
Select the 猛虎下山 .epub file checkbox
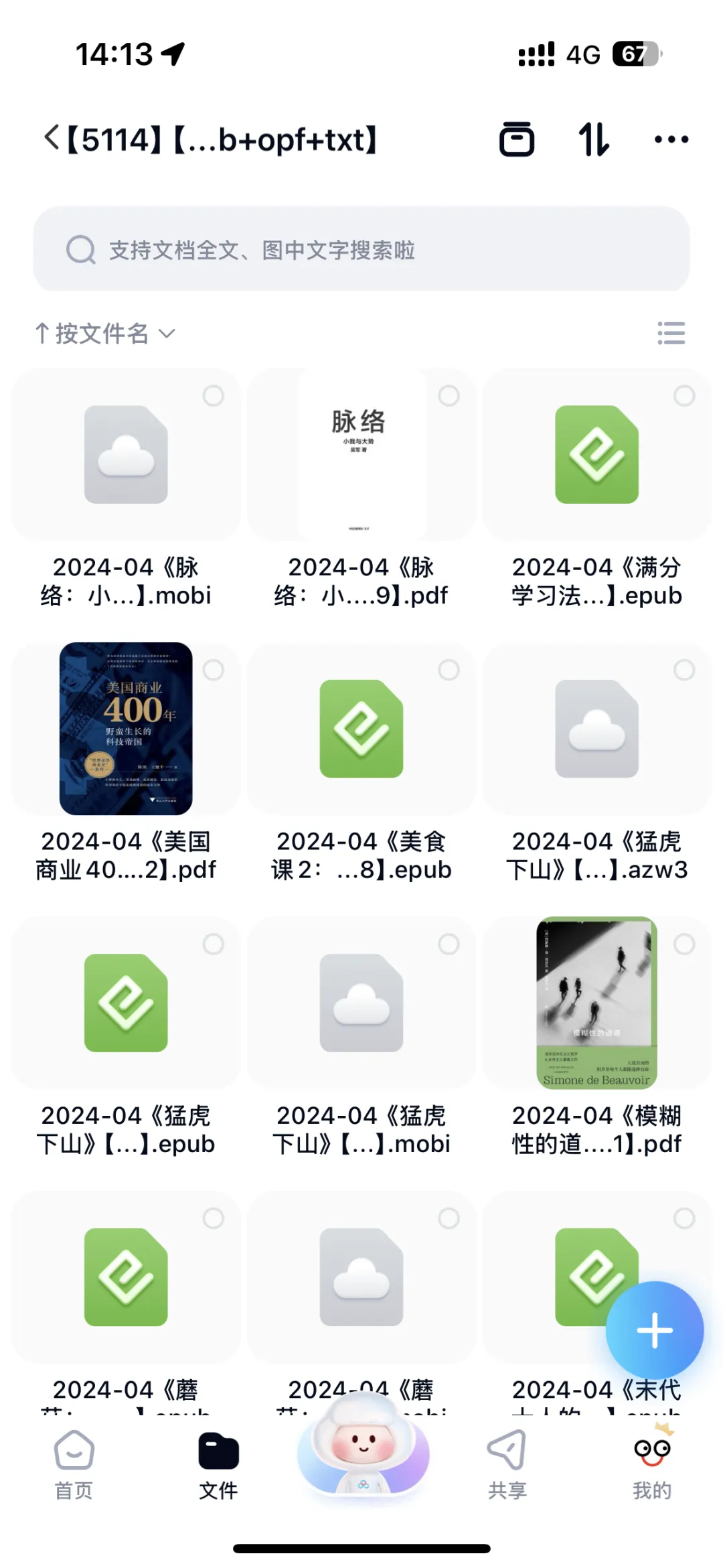[x=214, y=944]
